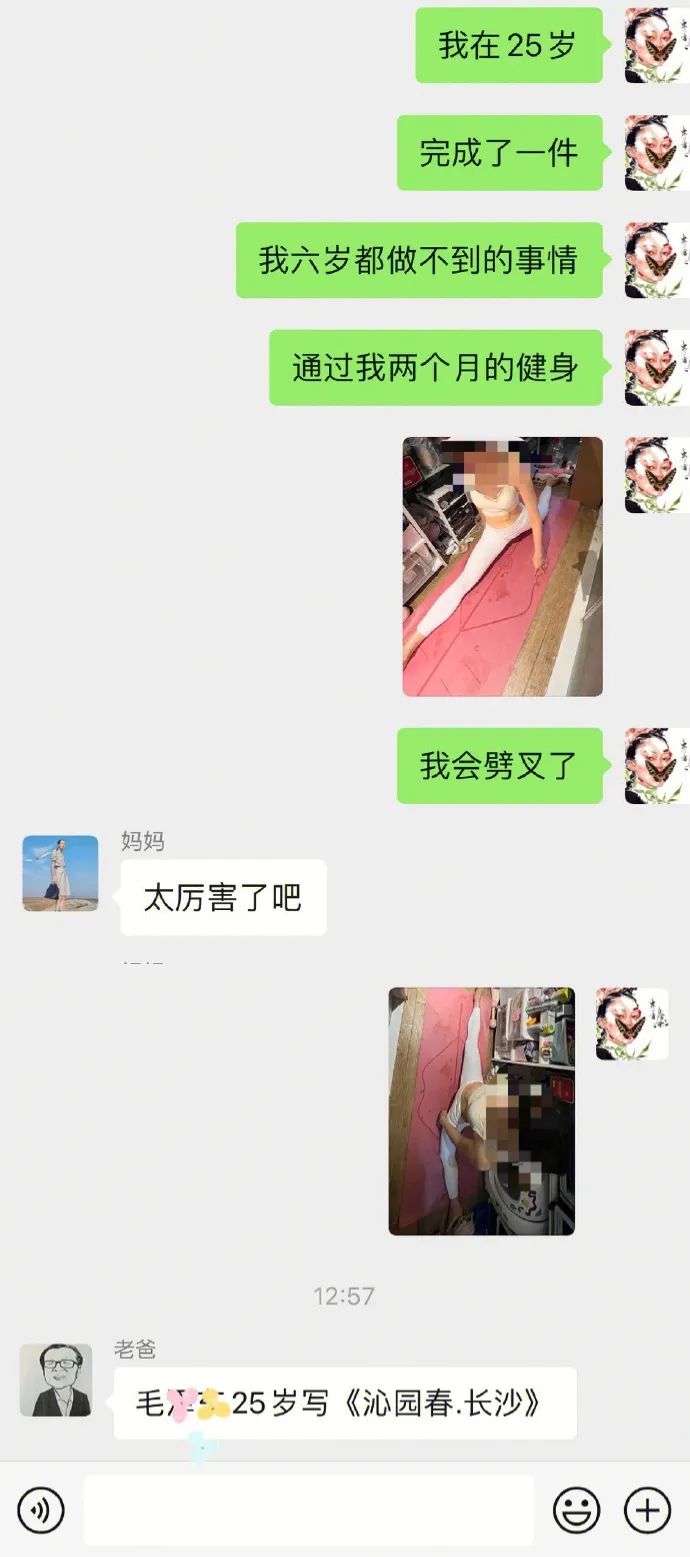This screenshot has width=690, height=1557.
Task: View the first split photo above 我会劈叉了
Action: tap(502, 566)
